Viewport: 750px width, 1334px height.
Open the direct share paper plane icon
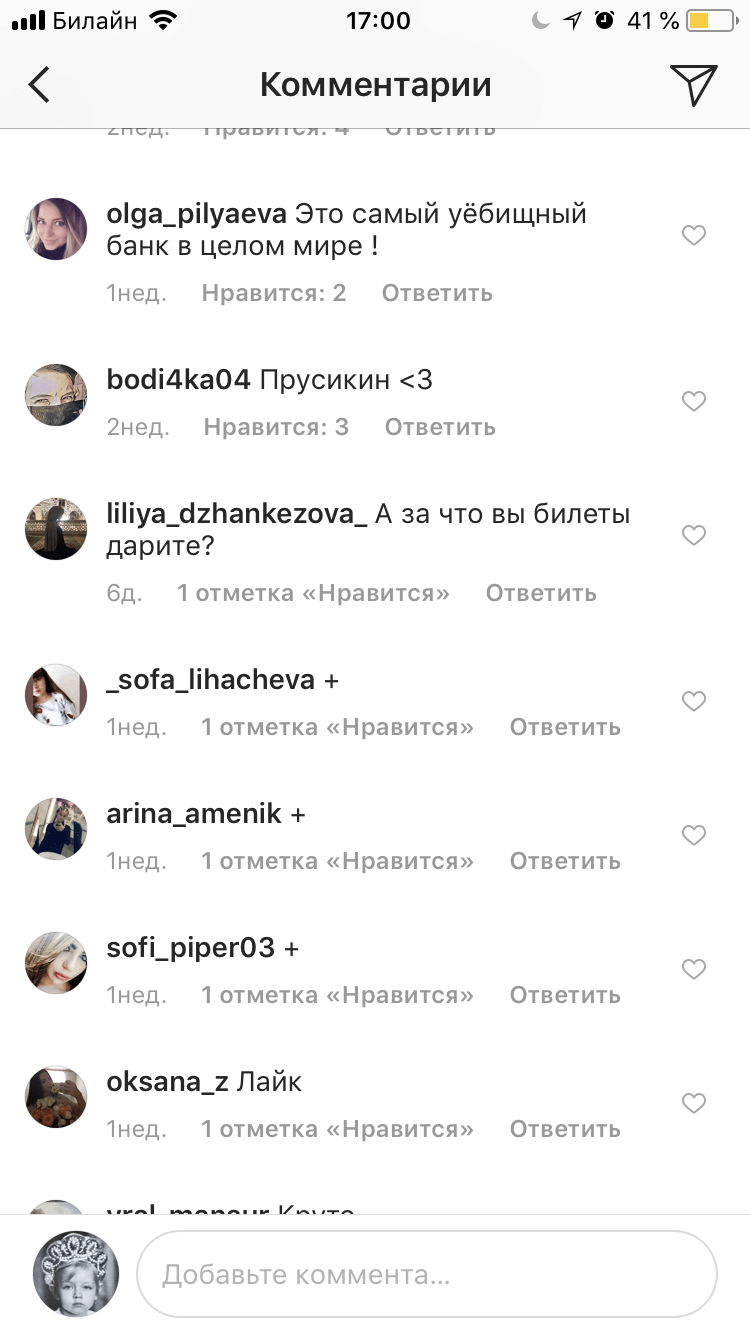(694, 84)
